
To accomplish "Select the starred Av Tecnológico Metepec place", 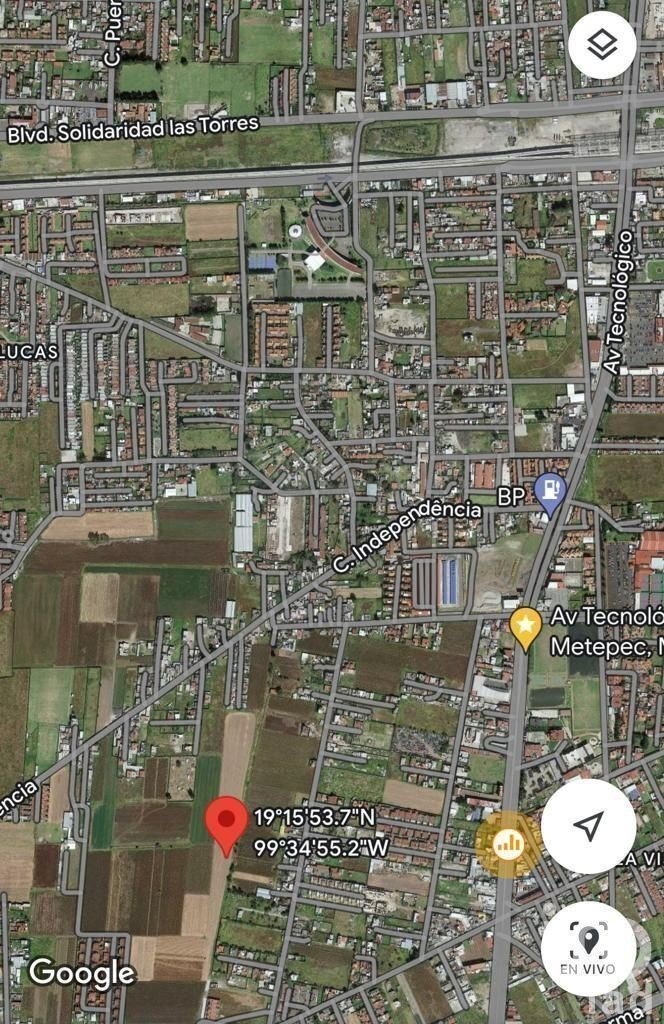I will pos(525,627).
